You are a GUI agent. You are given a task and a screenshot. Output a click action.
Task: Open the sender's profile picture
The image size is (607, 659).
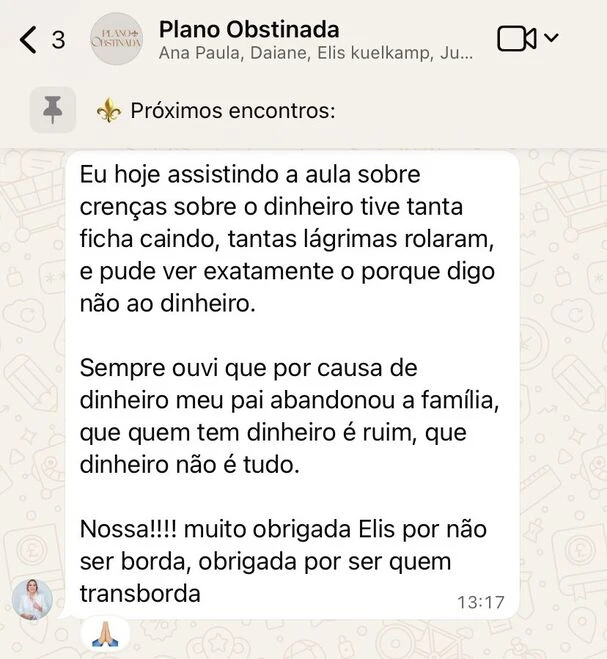point(32,598)
